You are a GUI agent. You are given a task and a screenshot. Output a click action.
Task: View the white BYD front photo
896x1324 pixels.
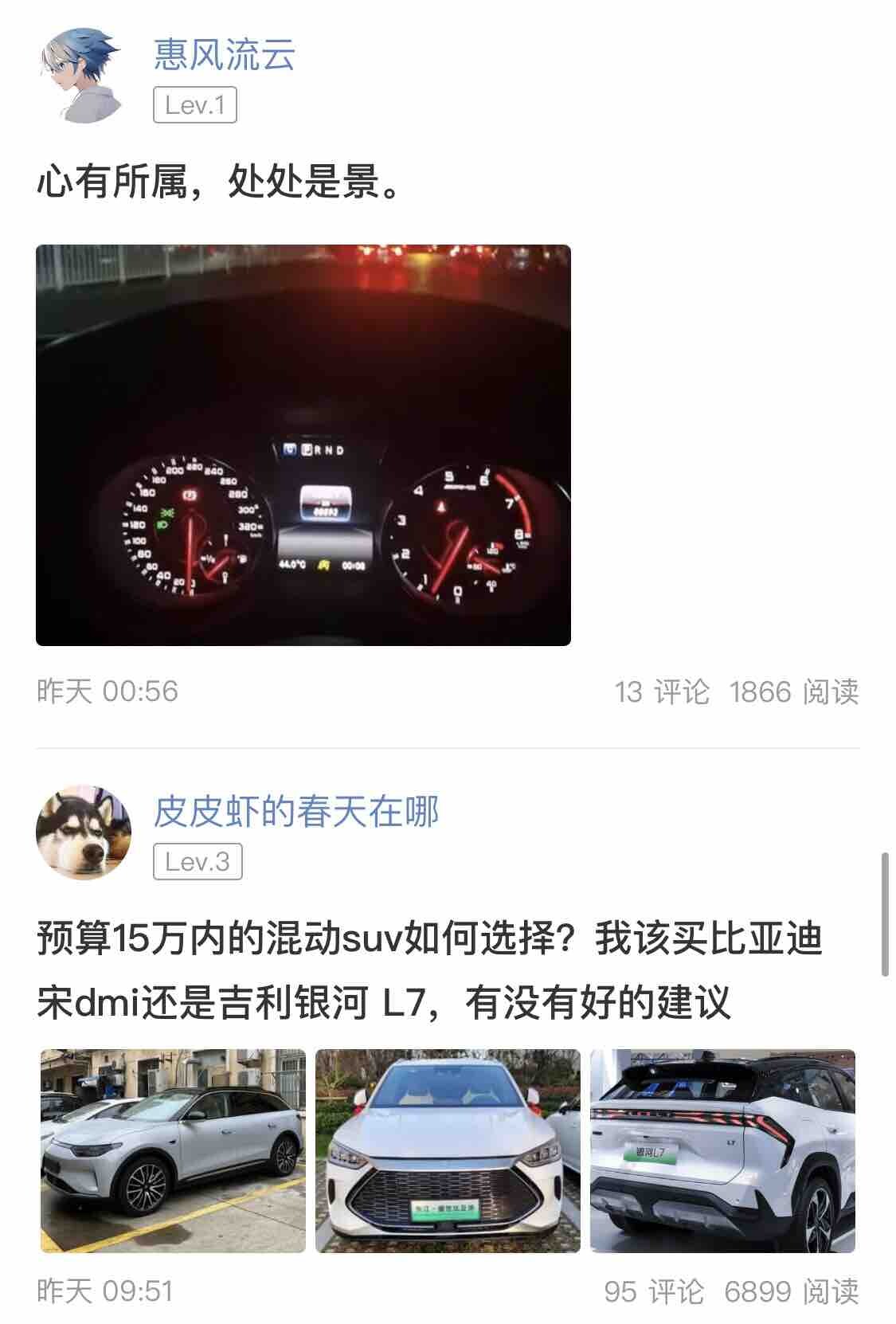(x=448, y=1151)
